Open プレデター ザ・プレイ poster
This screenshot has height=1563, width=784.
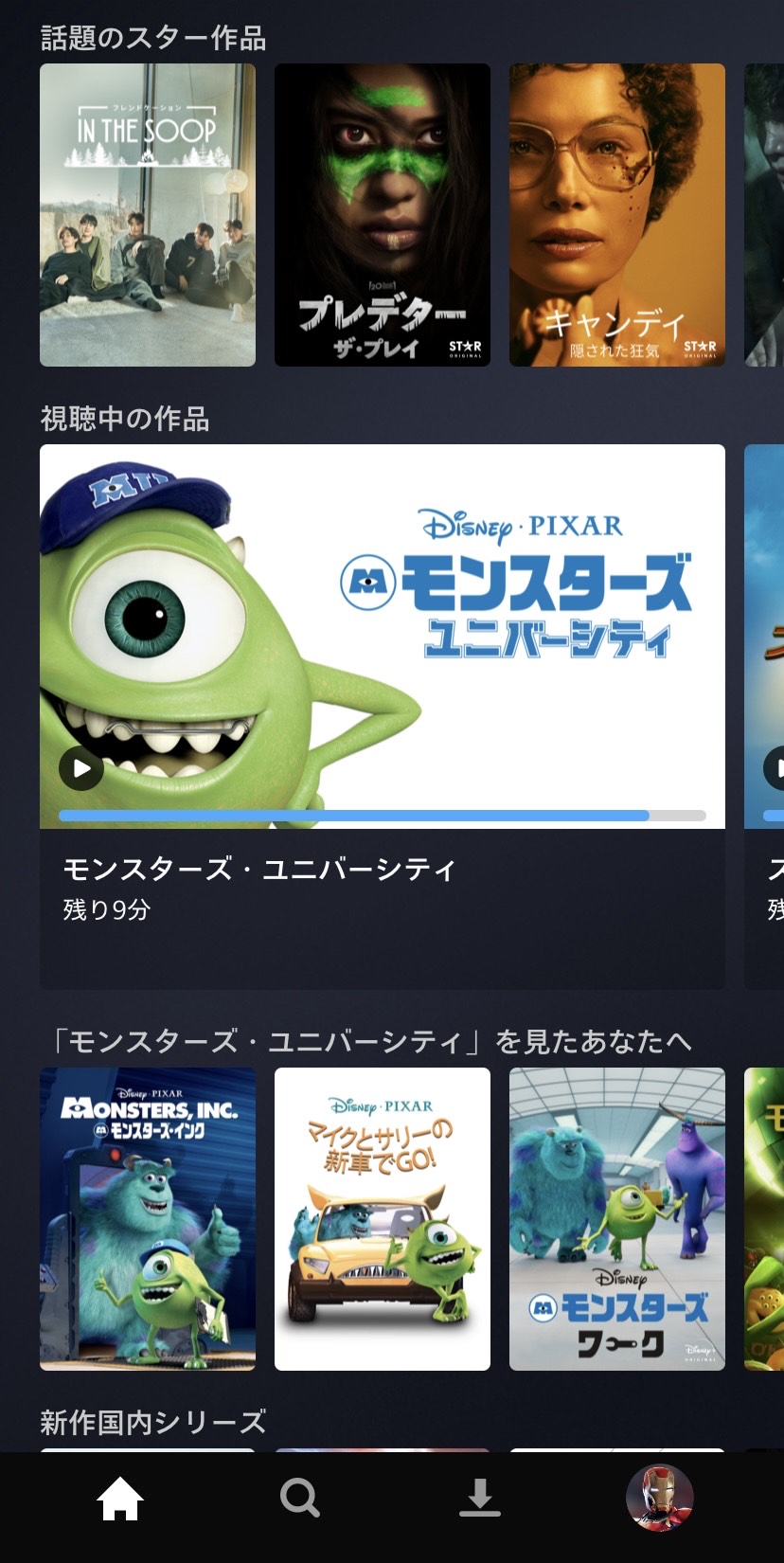click(383, 215)
